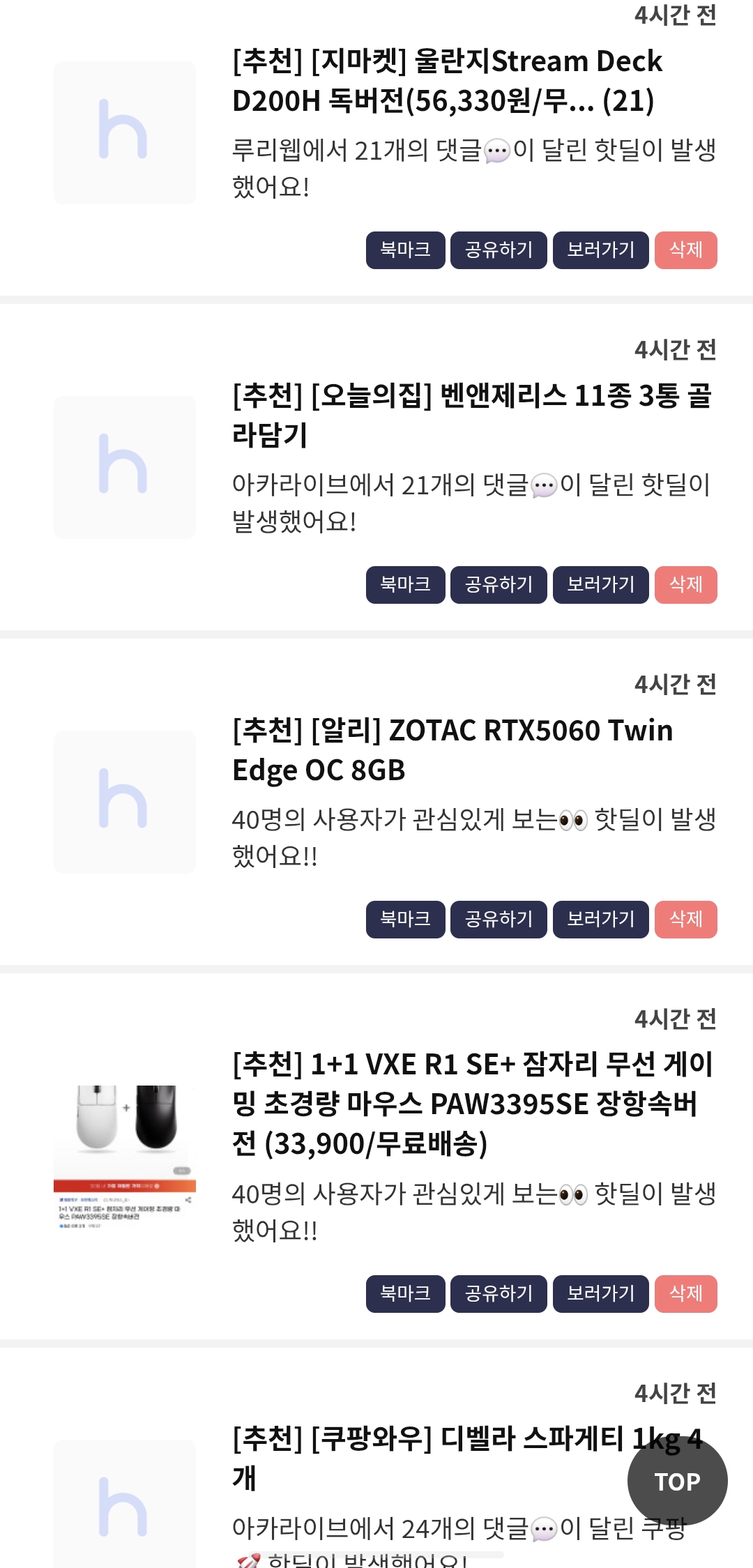
Task: Bookmark the Stream Deck D200H deal
Action: click(405, 250)
